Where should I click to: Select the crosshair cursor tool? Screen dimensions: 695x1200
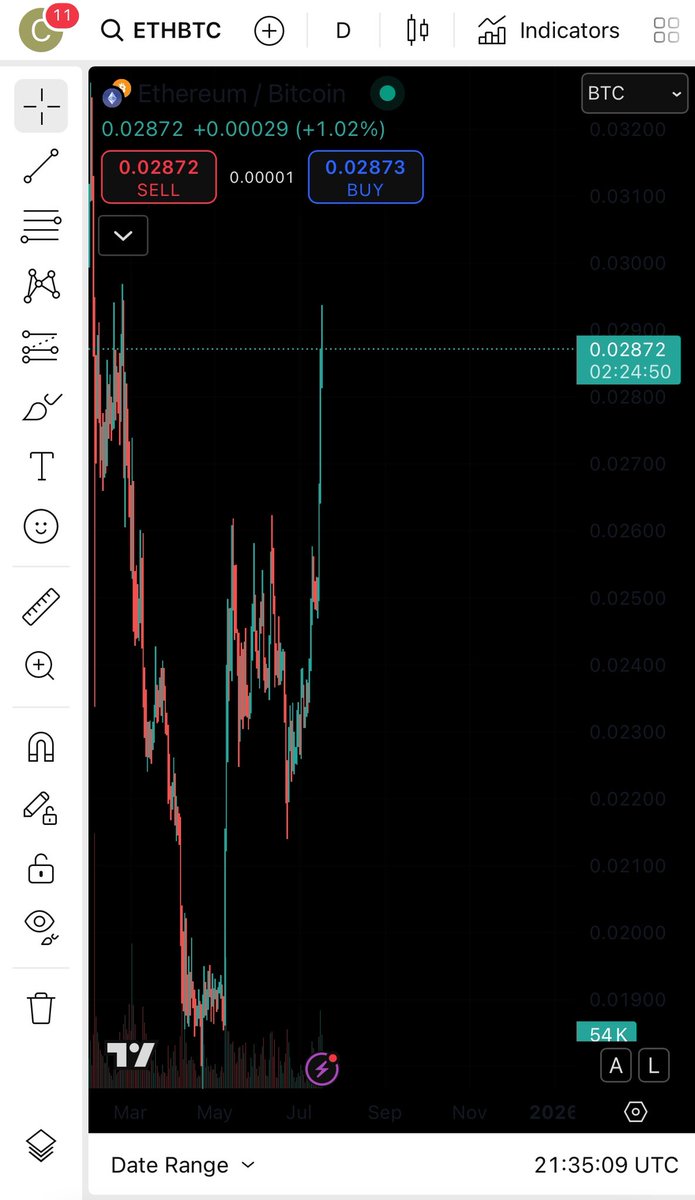coord(41,106)
